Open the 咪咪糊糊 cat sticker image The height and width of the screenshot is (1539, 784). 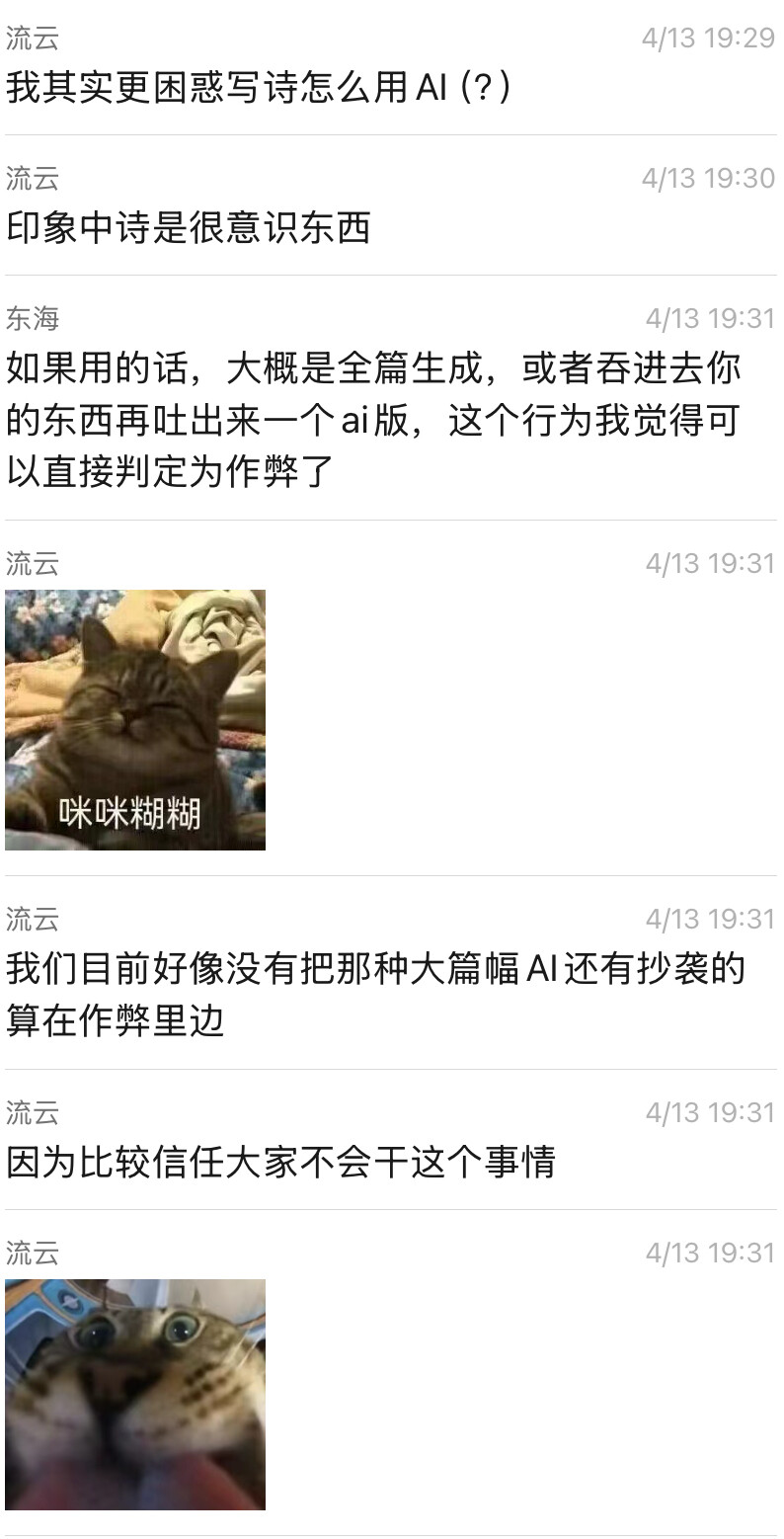tap(135, 719)
